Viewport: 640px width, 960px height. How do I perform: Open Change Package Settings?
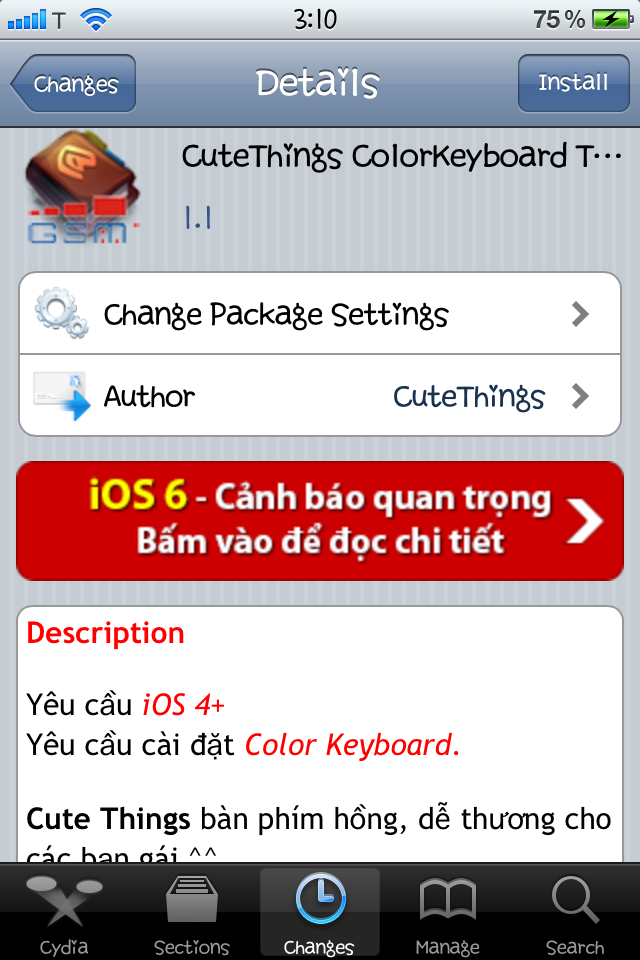pyautogui.click(x=320, y=315)
